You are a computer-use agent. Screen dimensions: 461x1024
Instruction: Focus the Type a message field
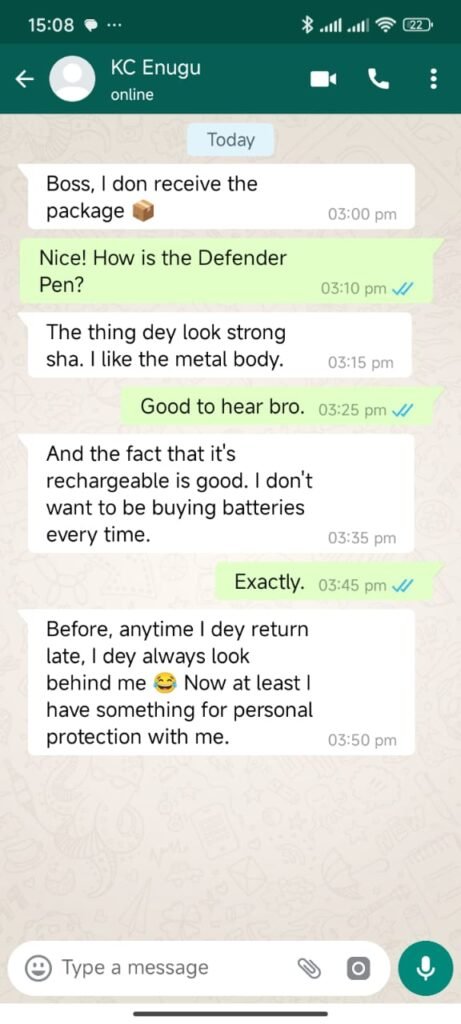[x=176, y=968]
